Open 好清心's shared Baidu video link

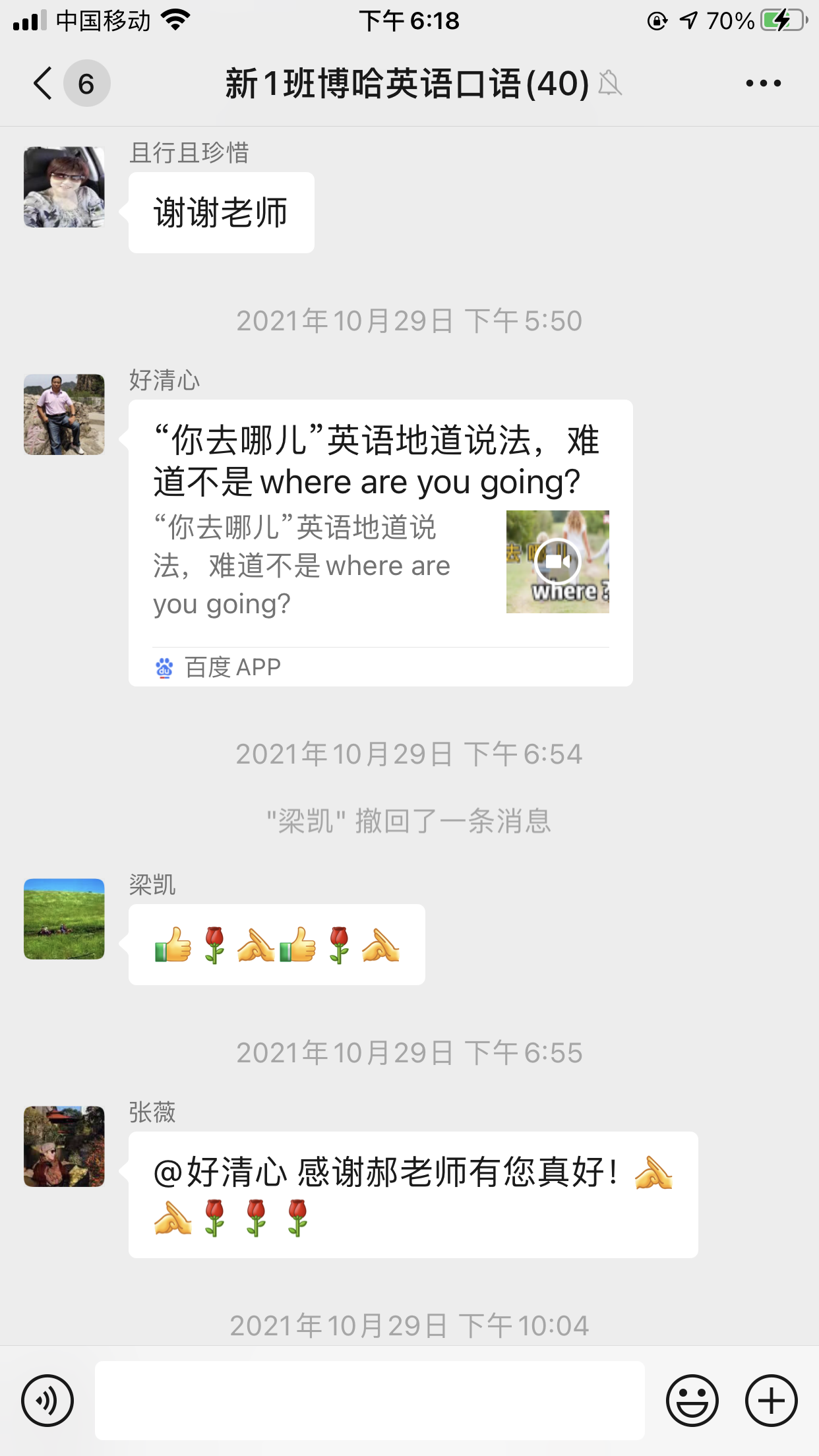coord(380,543)
